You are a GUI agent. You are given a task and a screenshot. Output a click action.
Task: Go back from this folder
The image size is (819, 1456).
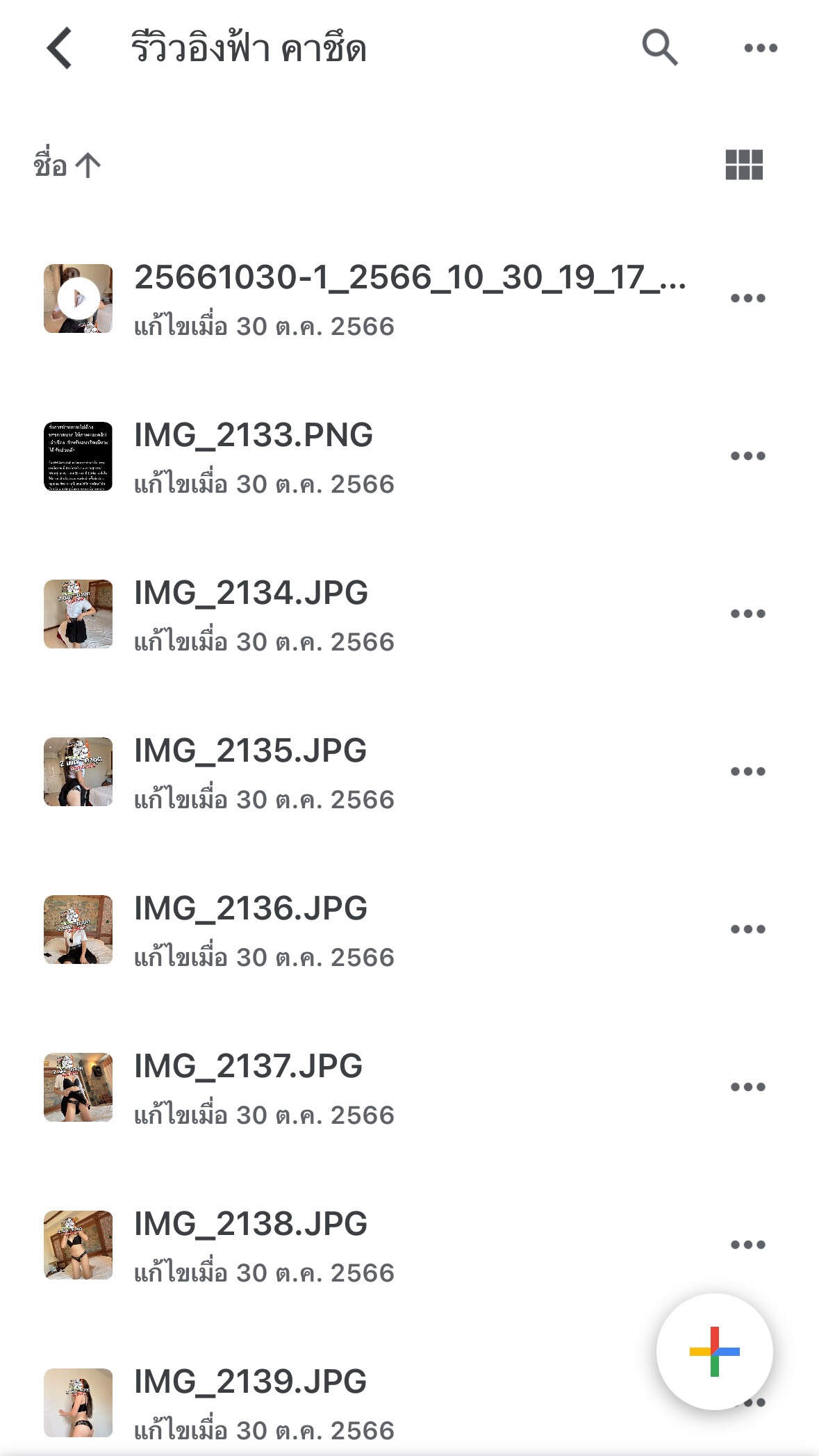59,48
